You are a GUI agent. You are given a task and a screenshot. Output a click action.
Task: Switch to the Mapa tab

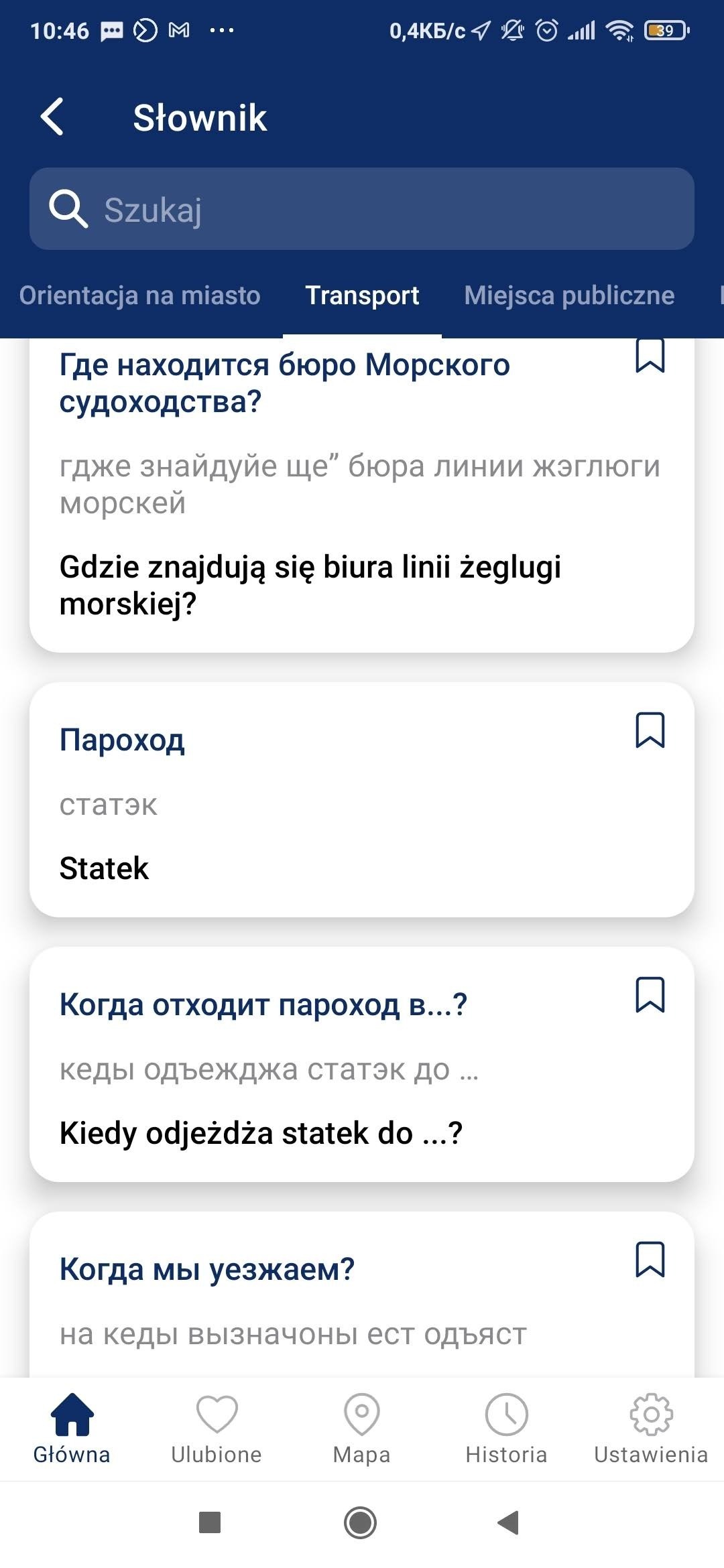(x=361, y=1429)
